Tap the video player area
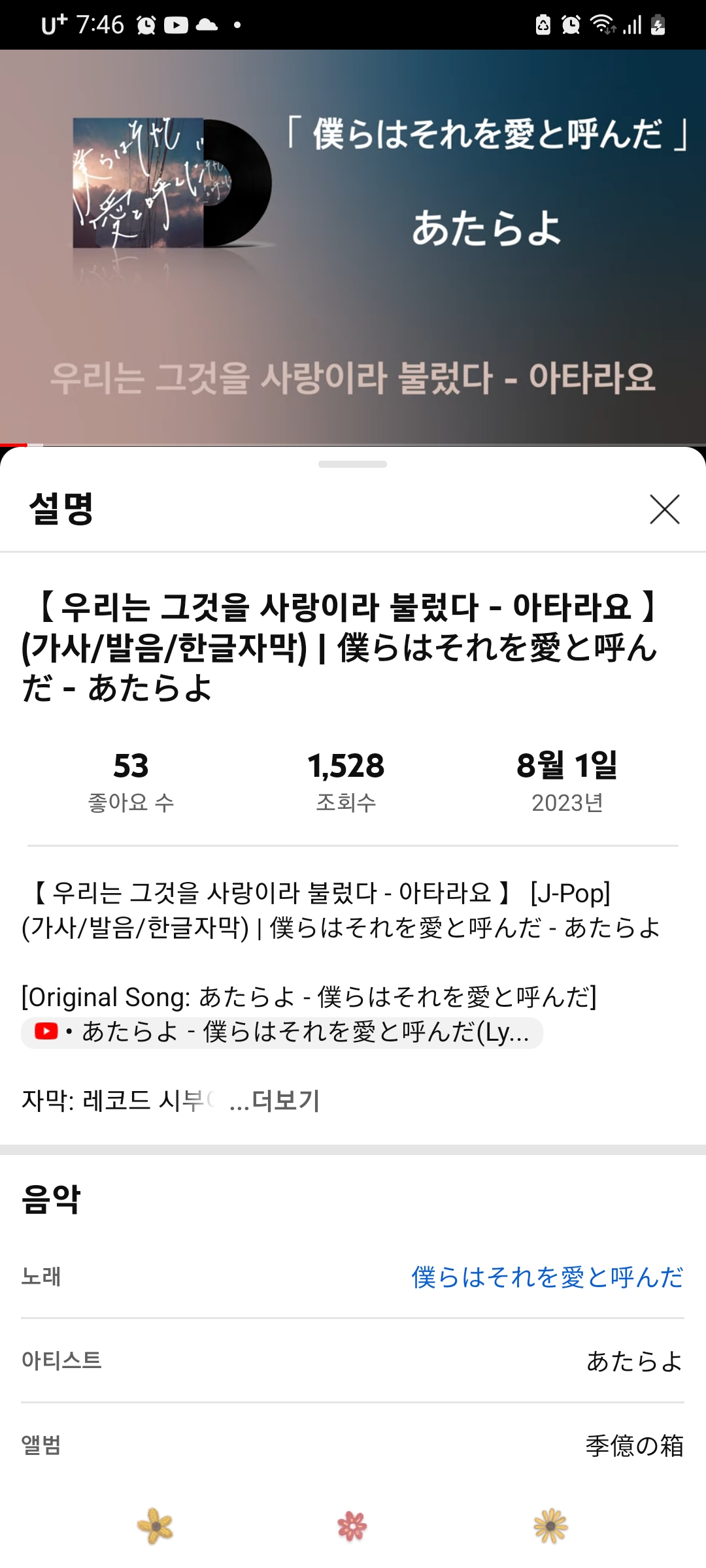 pos(353,247)
